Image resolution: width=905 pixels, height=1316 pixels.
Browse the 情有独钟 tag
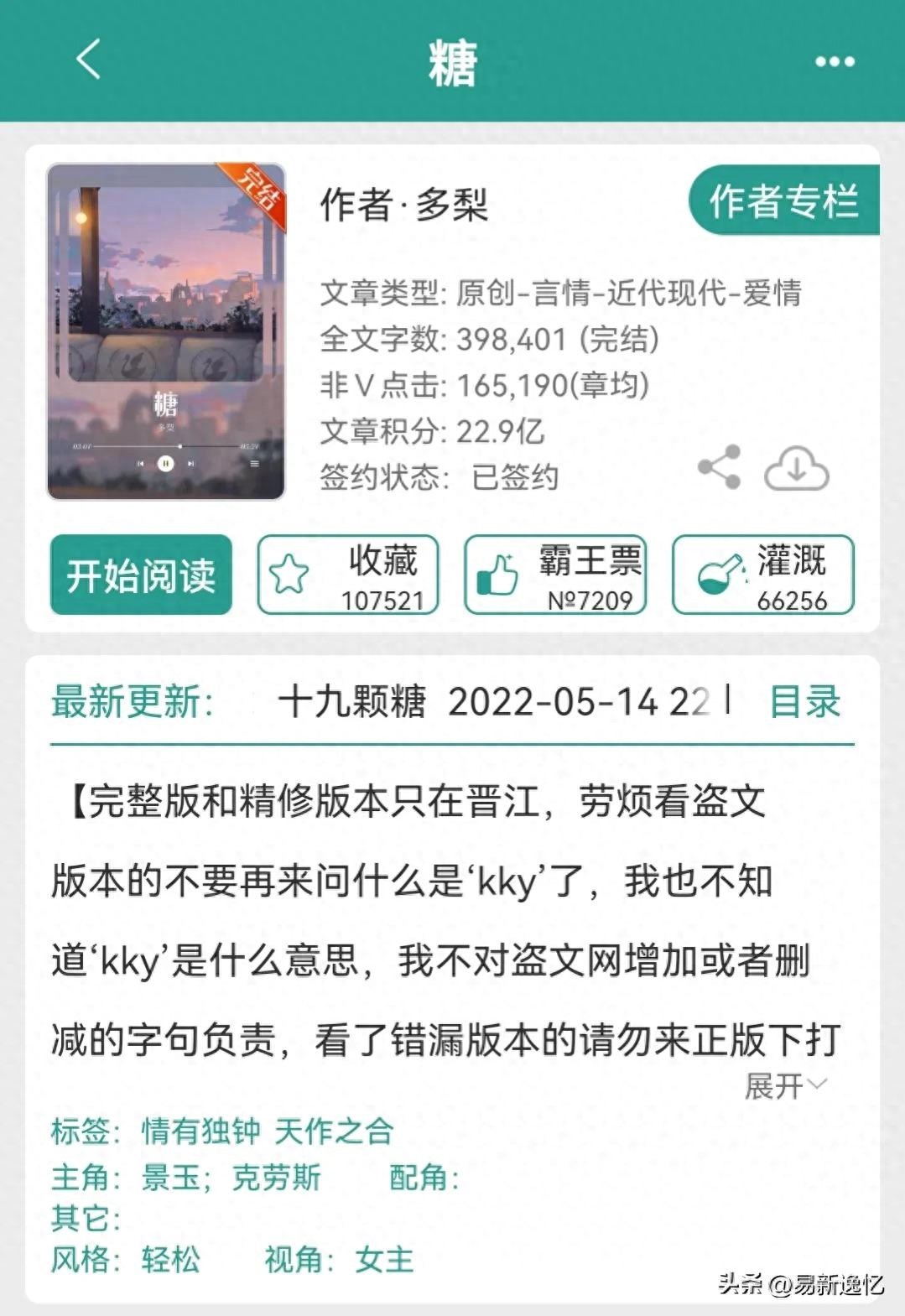click(200, 1131)
